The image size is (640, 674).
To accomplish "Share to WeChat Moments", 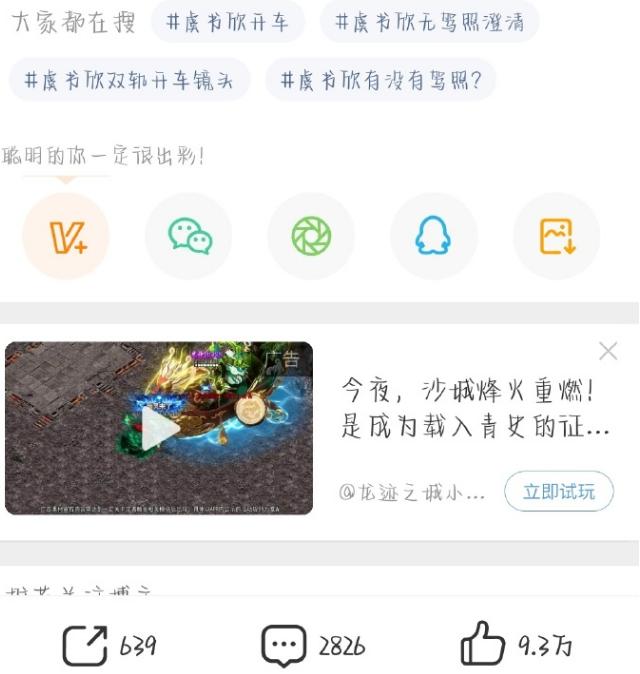I will [x=311, y=236].
